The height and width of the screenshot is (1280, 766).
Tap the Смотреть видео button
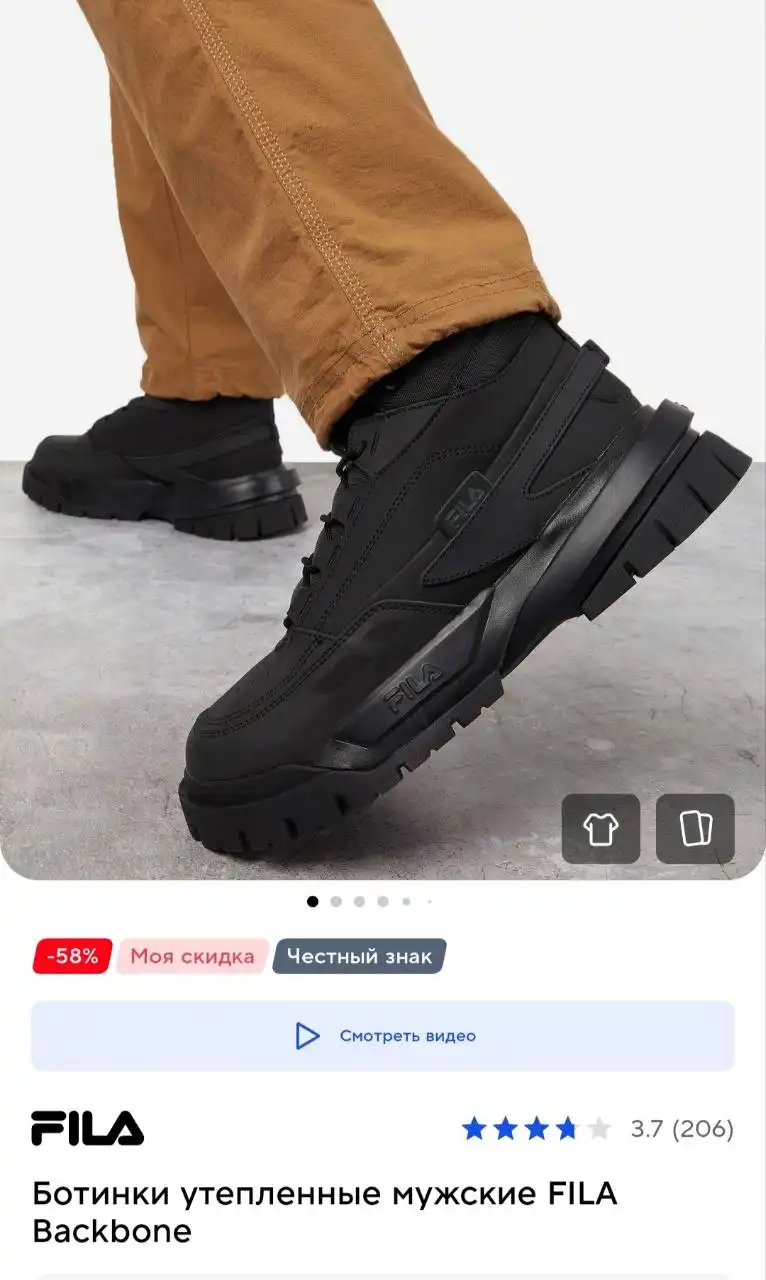383,1035
